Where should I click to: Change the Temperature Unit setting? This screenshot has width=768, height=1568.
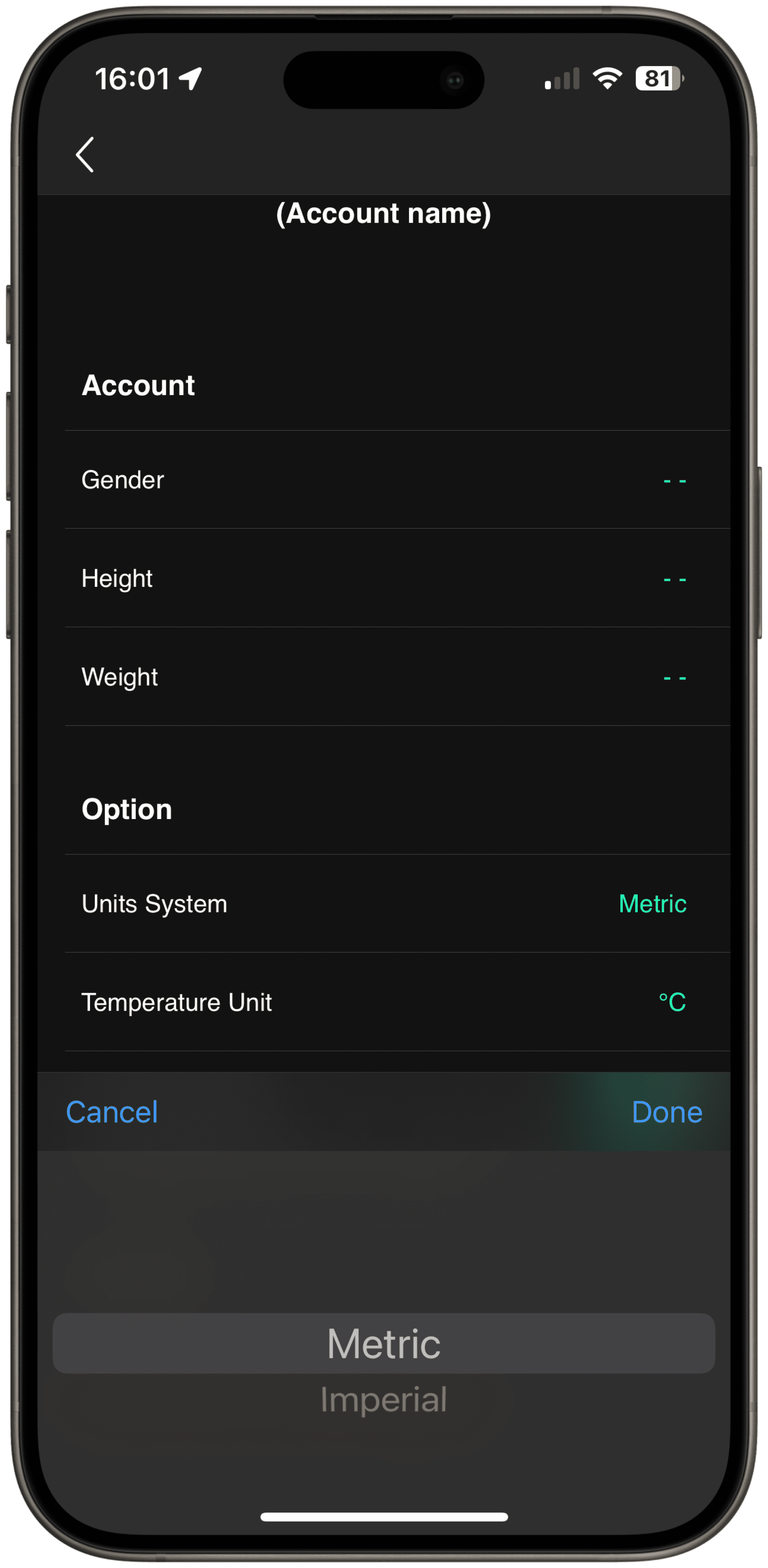tap(384, 1003)
